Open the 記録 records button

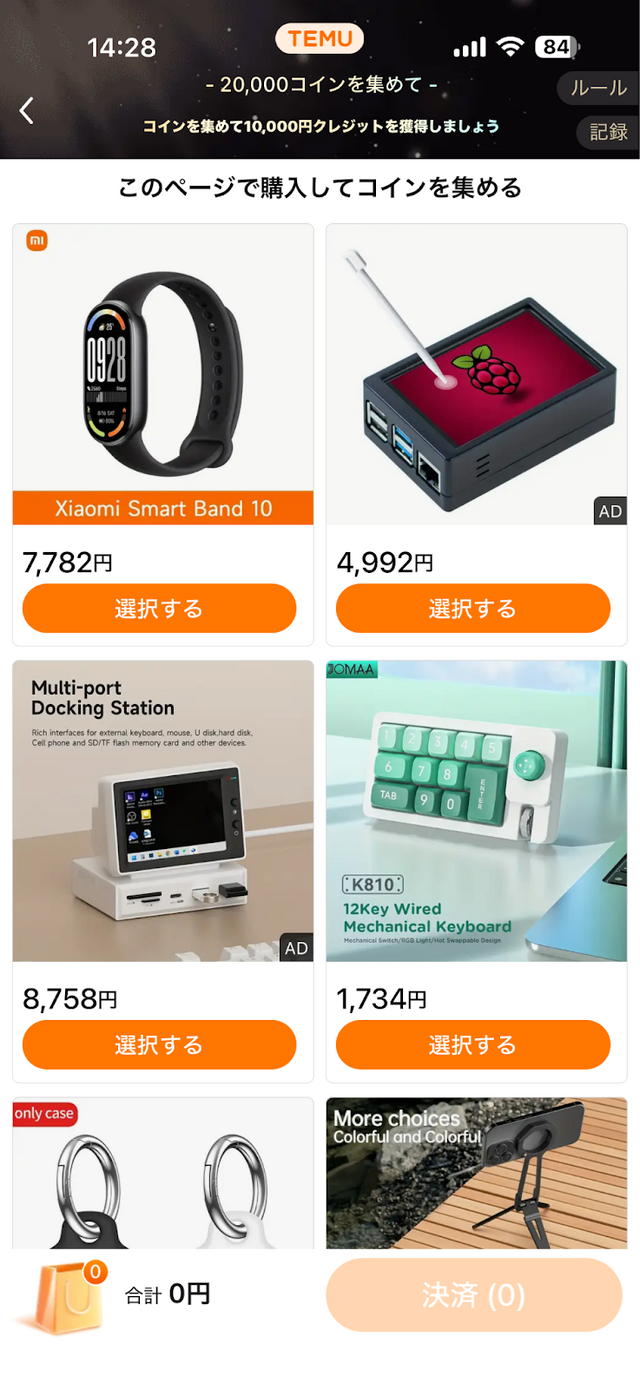pyautogui.click(x=607, y=132)
